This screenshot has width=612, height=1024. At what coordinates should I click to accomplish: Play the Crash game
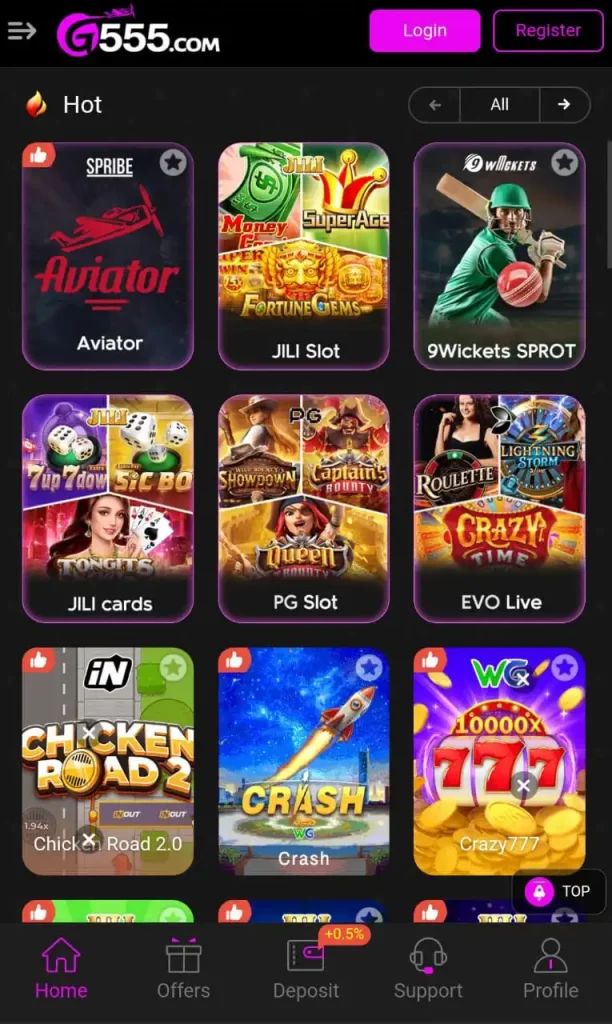[304, 760]
